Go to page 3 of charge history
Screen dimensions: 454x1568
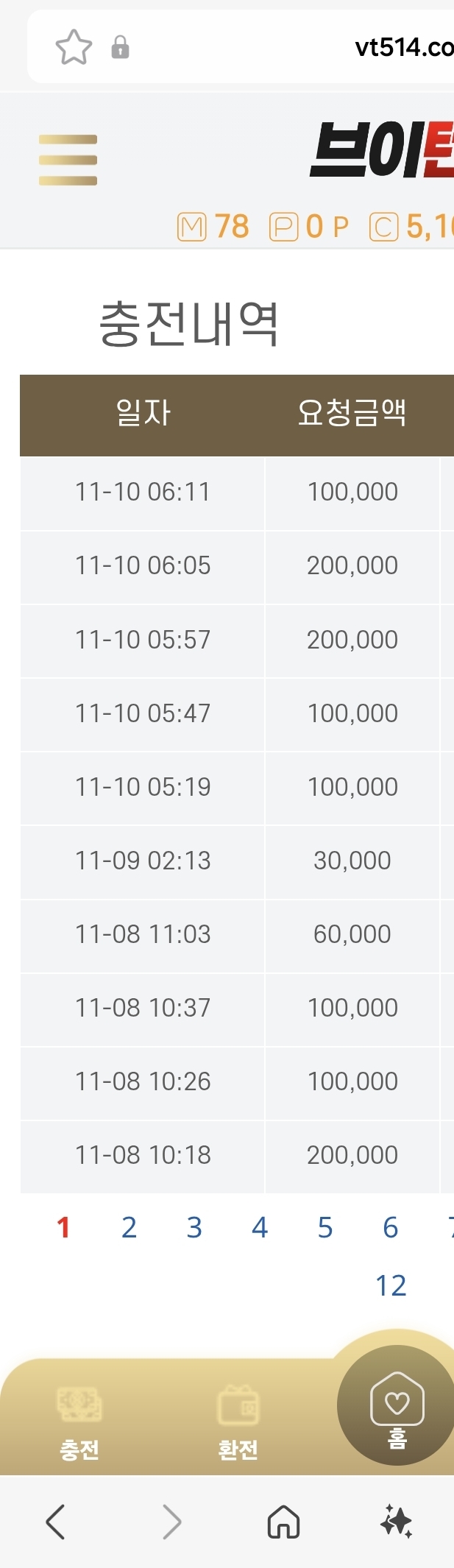coord(194,1228)
